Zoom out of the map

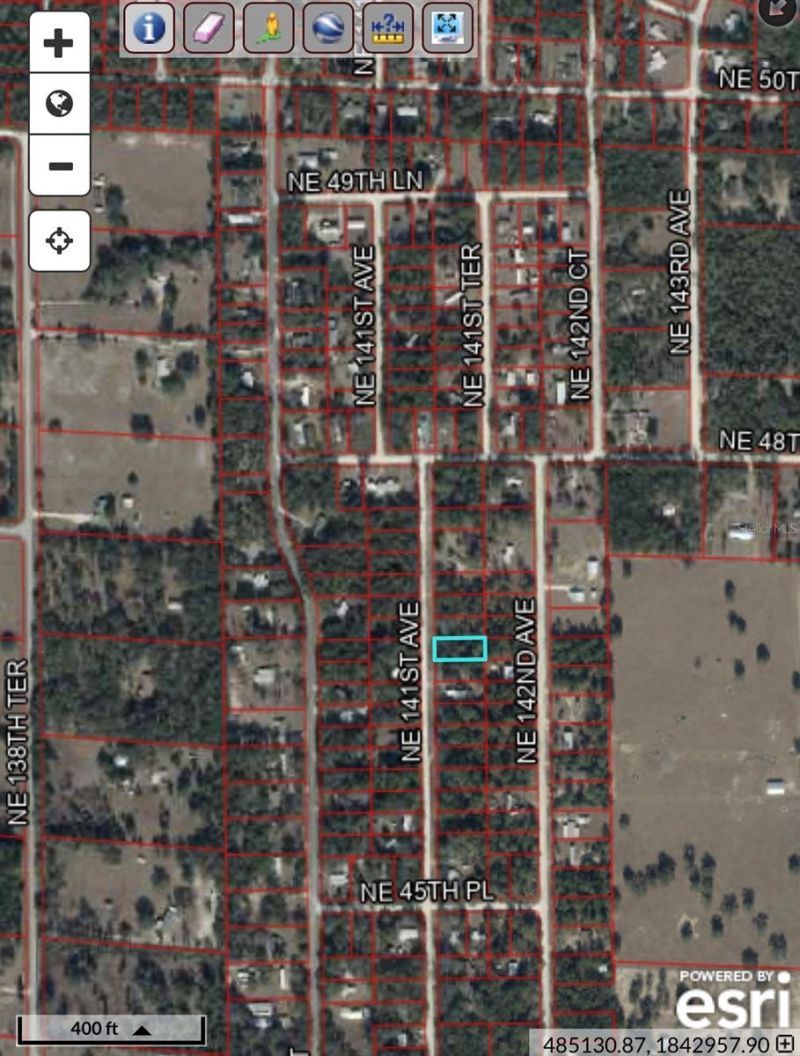tap(60, 164)
